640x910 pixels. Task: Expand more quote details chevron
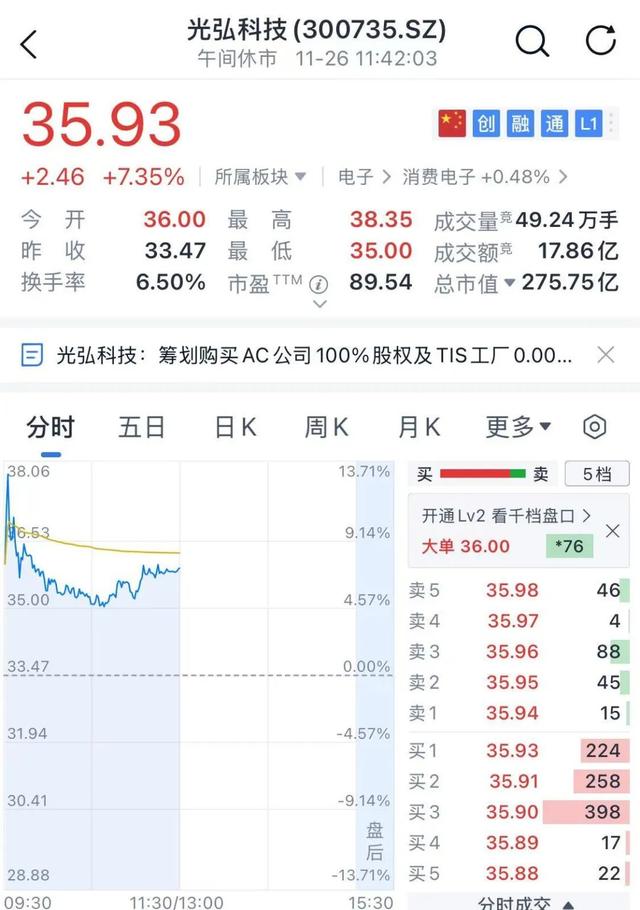[319, 303]
